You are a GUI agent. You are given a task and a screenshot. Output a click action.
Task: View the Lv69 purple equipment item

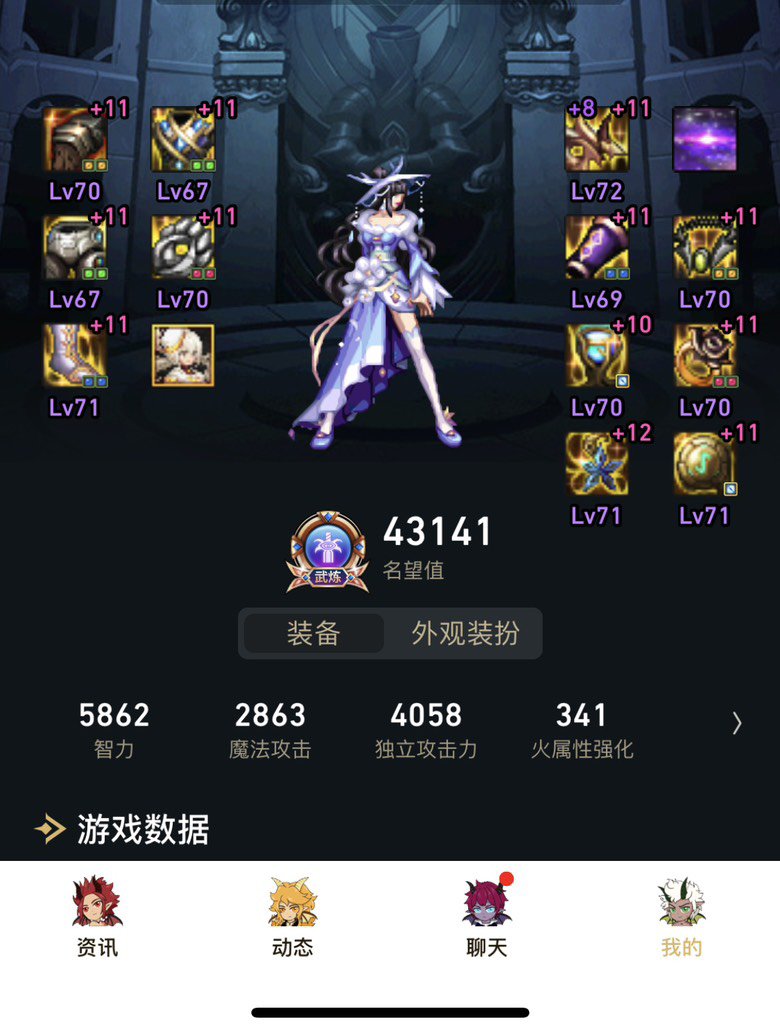[x=597, y=248]
